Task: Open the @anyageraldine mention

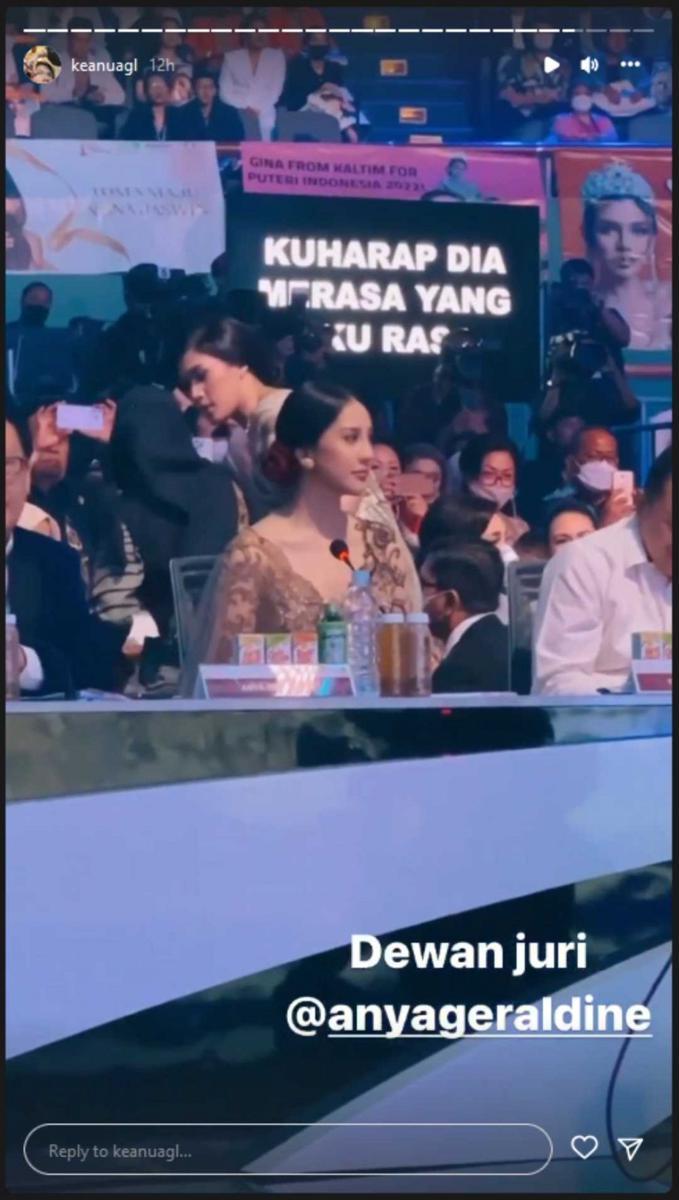Action: pyautogui.click(x=469, y=1016)
